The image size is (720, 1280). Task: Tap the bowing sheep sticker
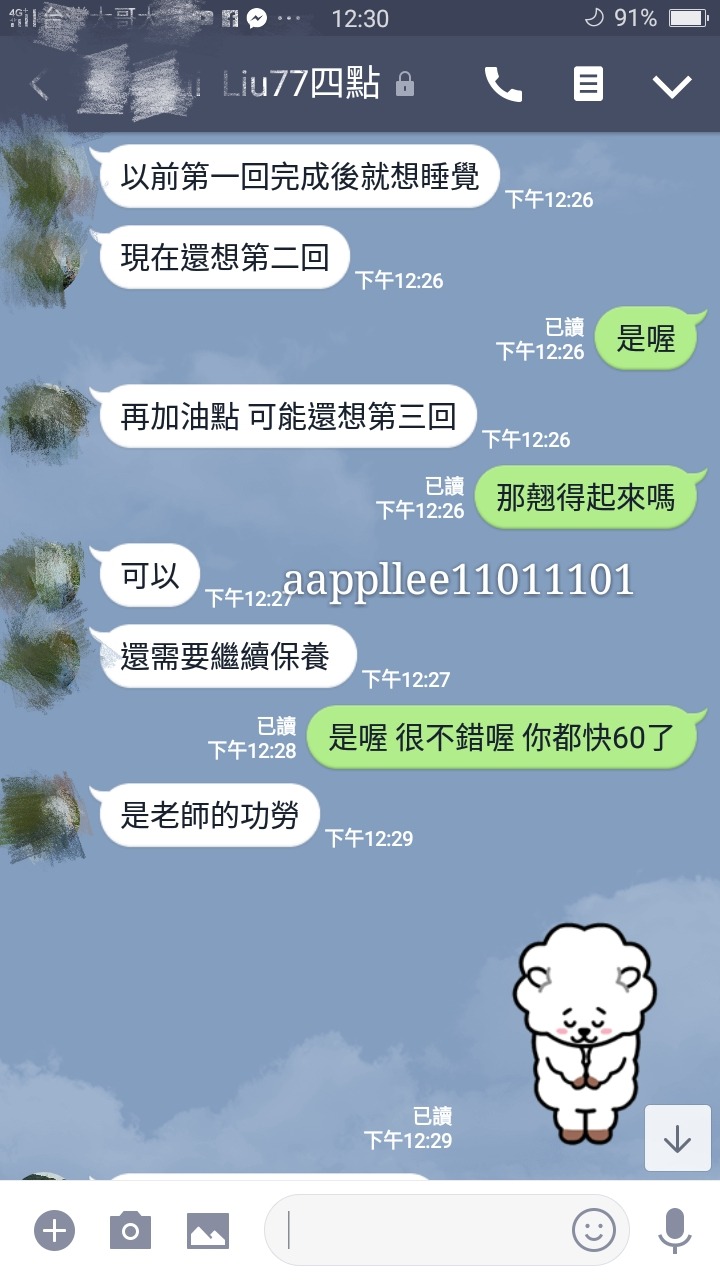[x=584, y=1030]
